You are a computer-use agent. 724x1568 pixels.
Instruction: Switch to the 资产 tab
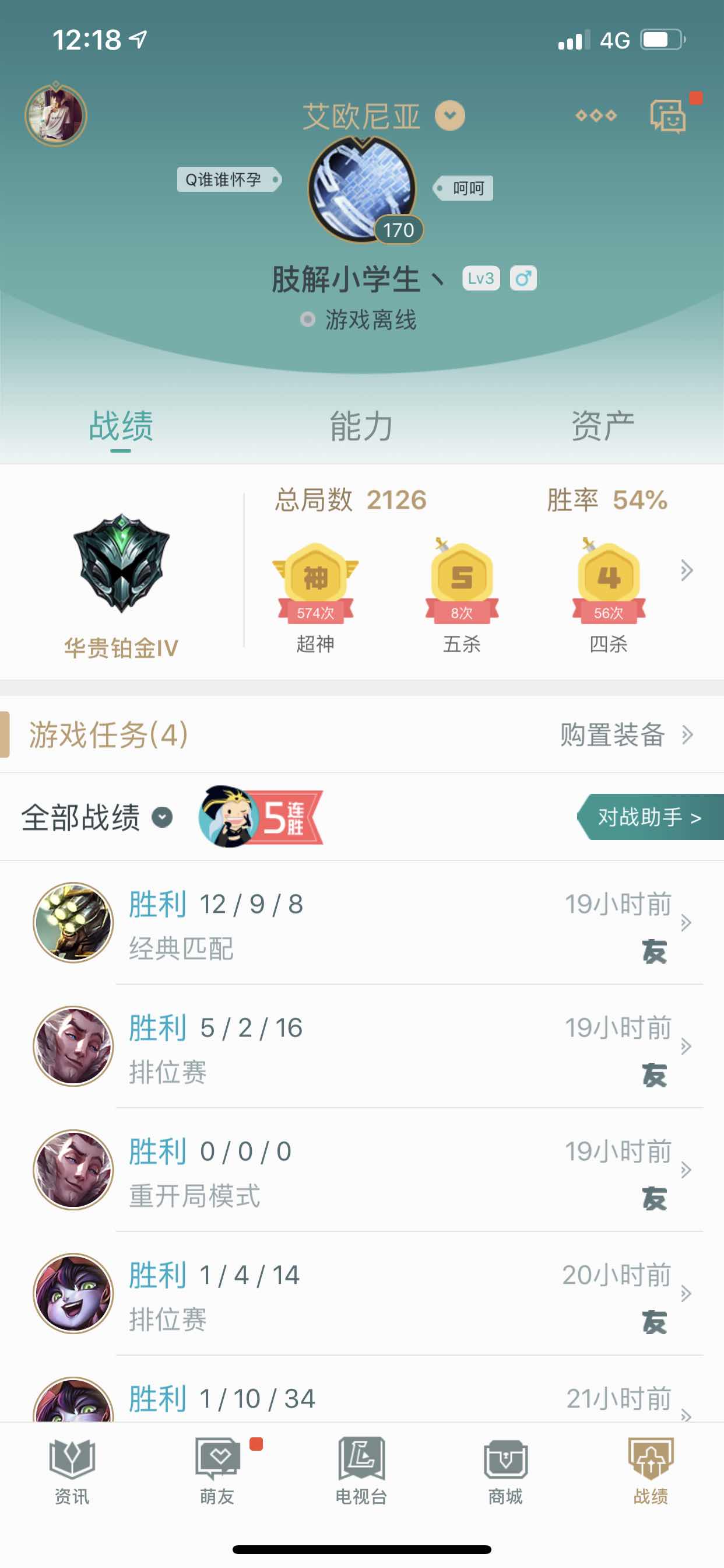coord(601,426)
